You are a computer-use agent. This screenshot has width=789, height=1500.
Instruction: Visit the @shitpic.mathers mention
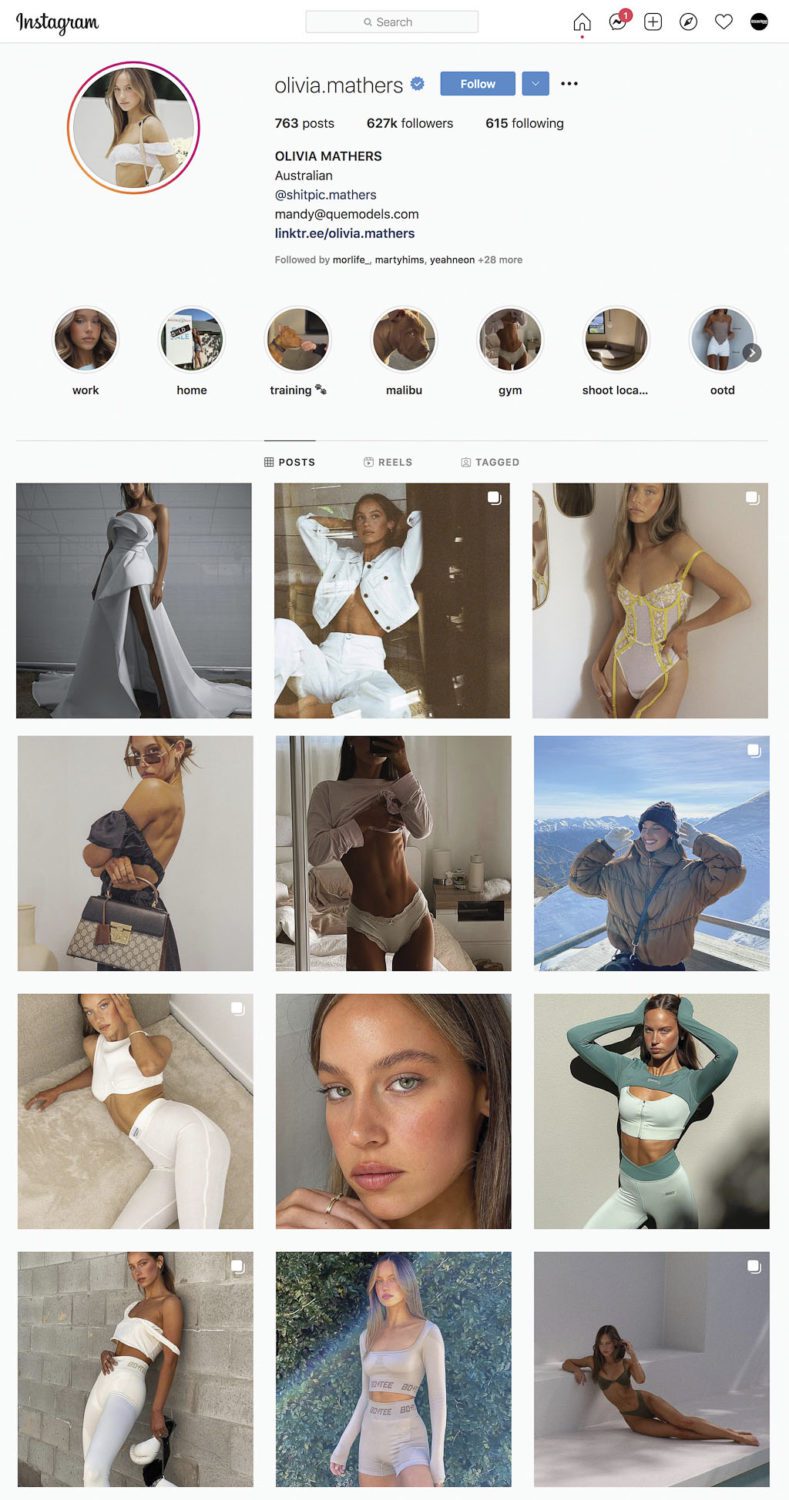[326, 195]
